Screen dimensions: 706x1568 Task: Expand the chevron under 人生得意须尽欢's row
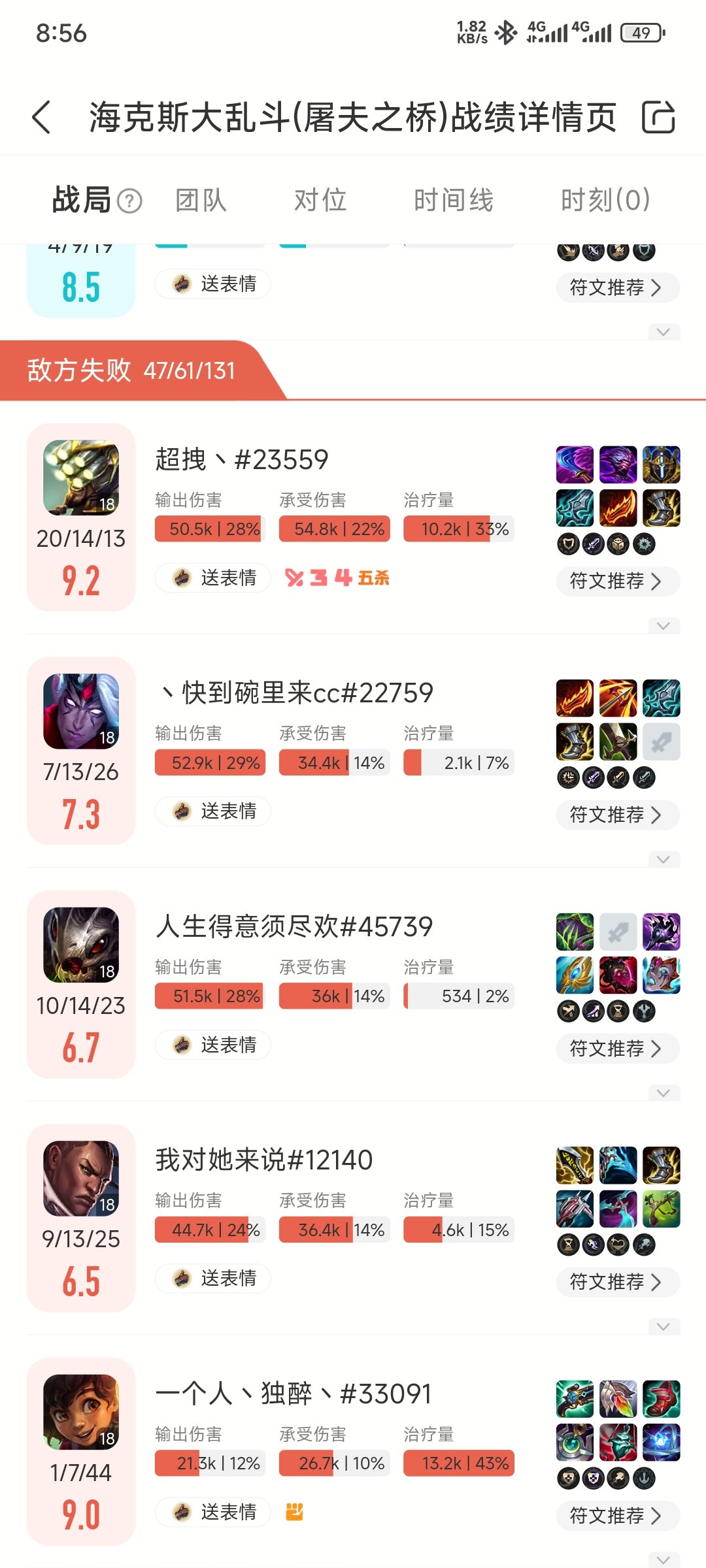(x=665, y=1092)
